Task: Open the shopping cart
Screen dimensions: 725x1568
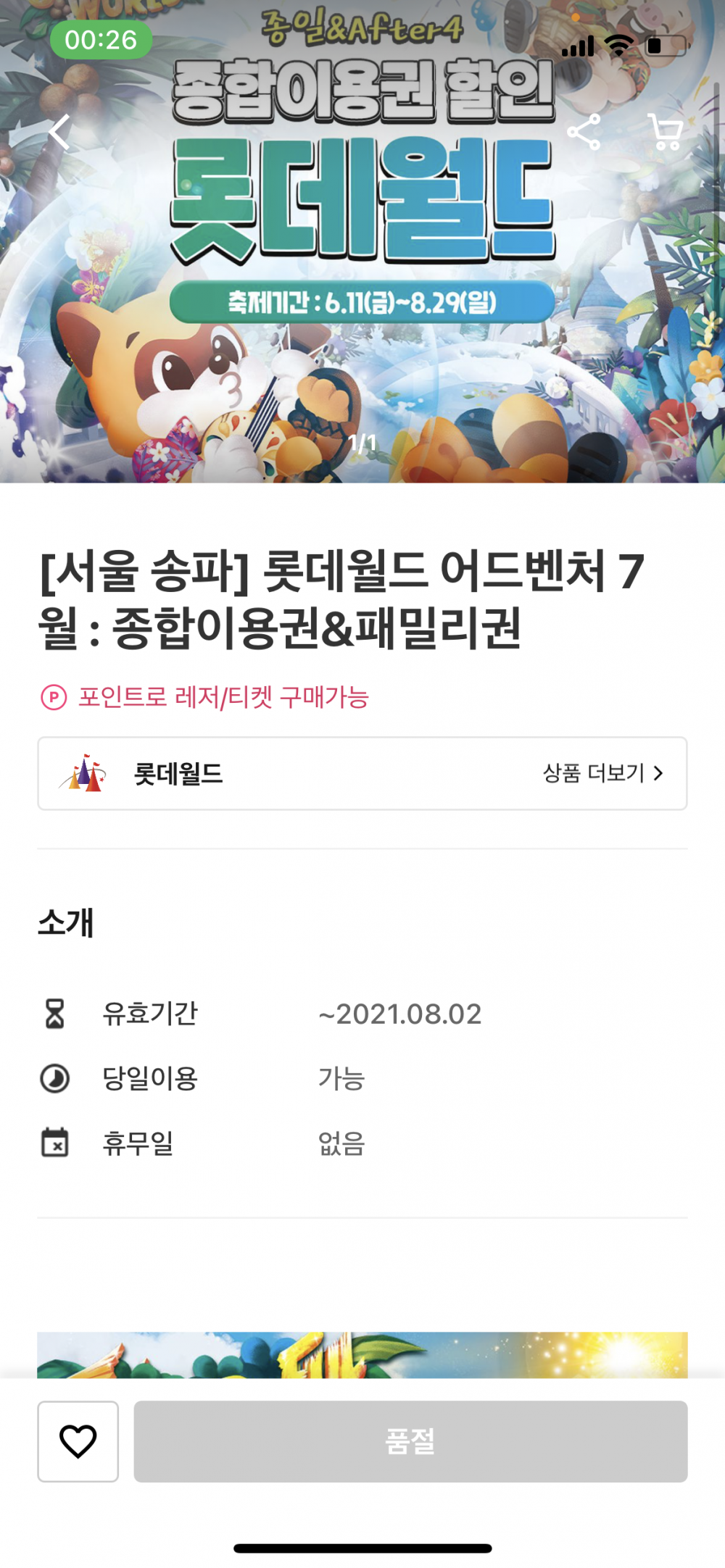Action: 666,132
